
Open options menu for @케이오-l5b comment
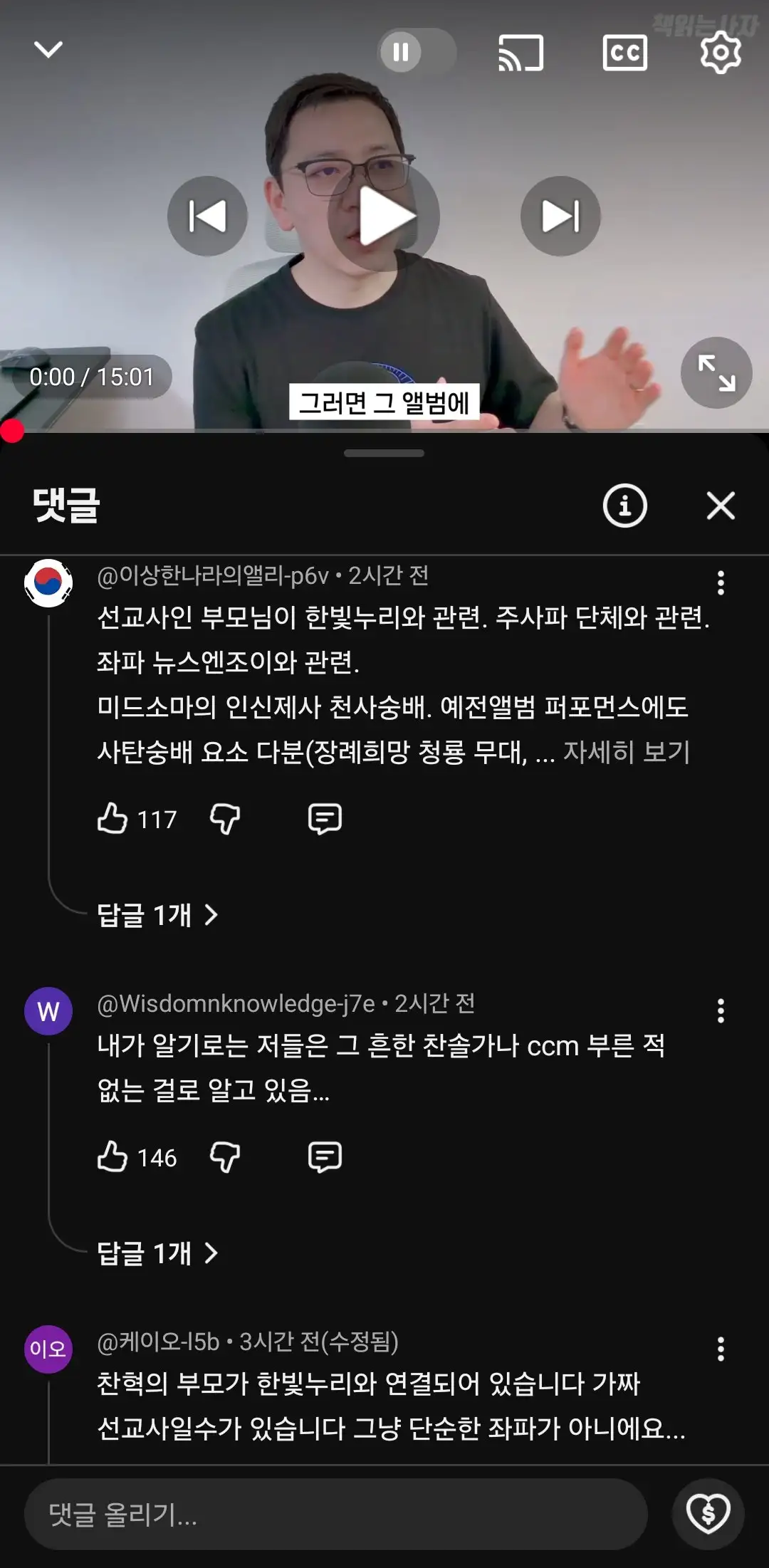[x=721, y=1349]
